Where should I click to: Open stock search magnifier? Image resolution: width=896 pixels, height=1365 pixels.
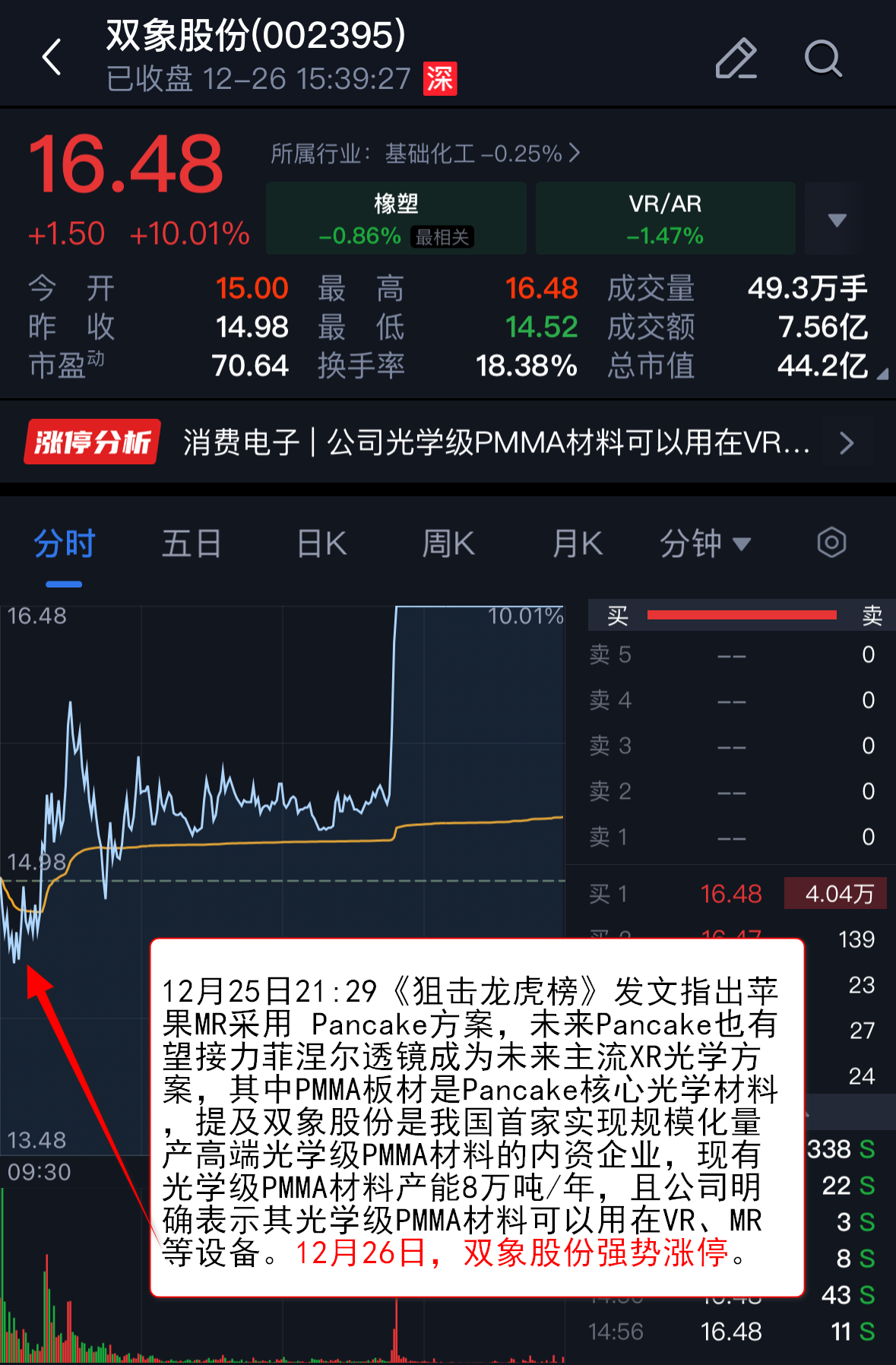[823, 59]
